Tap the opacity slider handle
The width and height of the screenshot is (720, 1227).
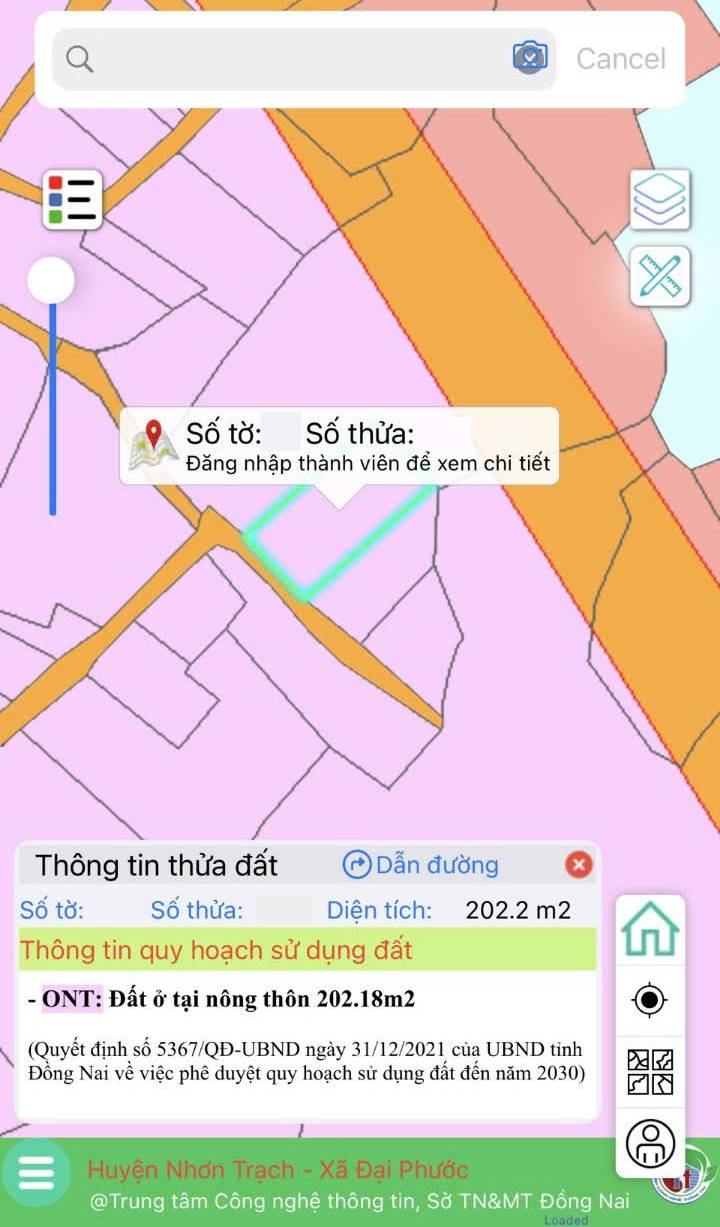[51, 280]
